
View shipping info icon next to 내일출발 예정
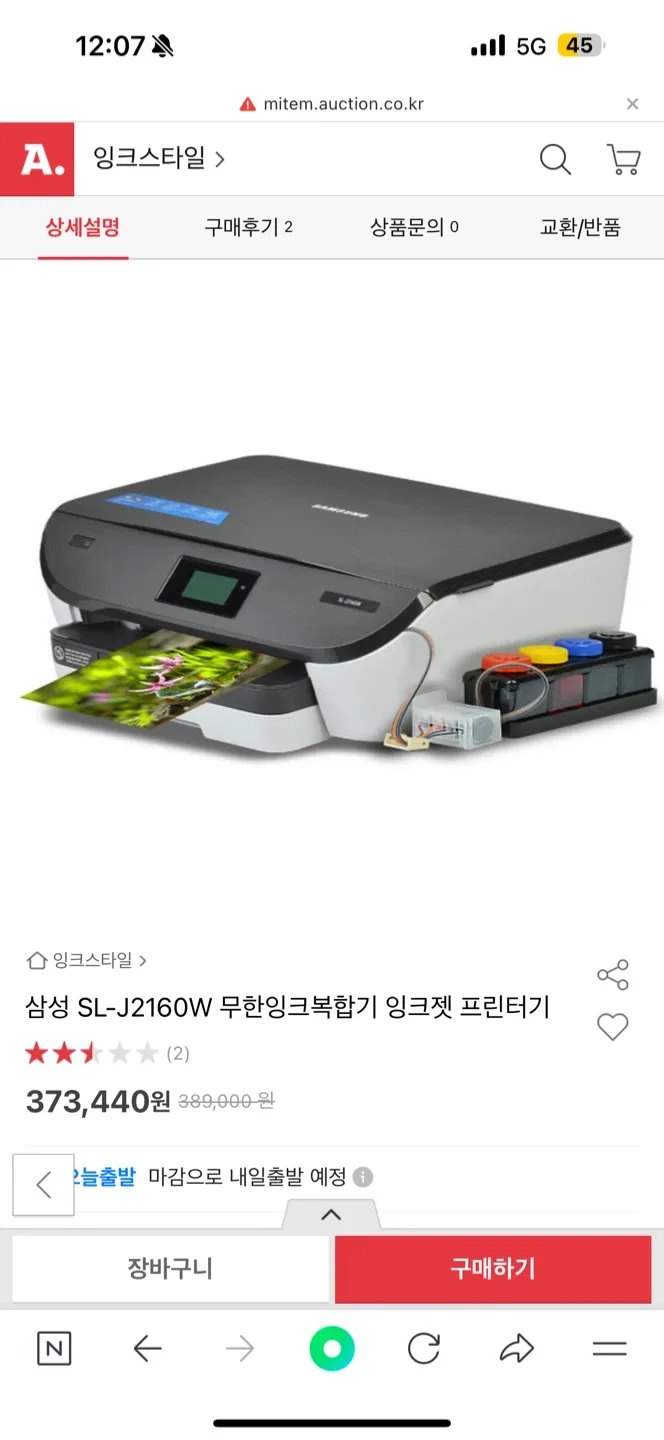point(364,1177)
